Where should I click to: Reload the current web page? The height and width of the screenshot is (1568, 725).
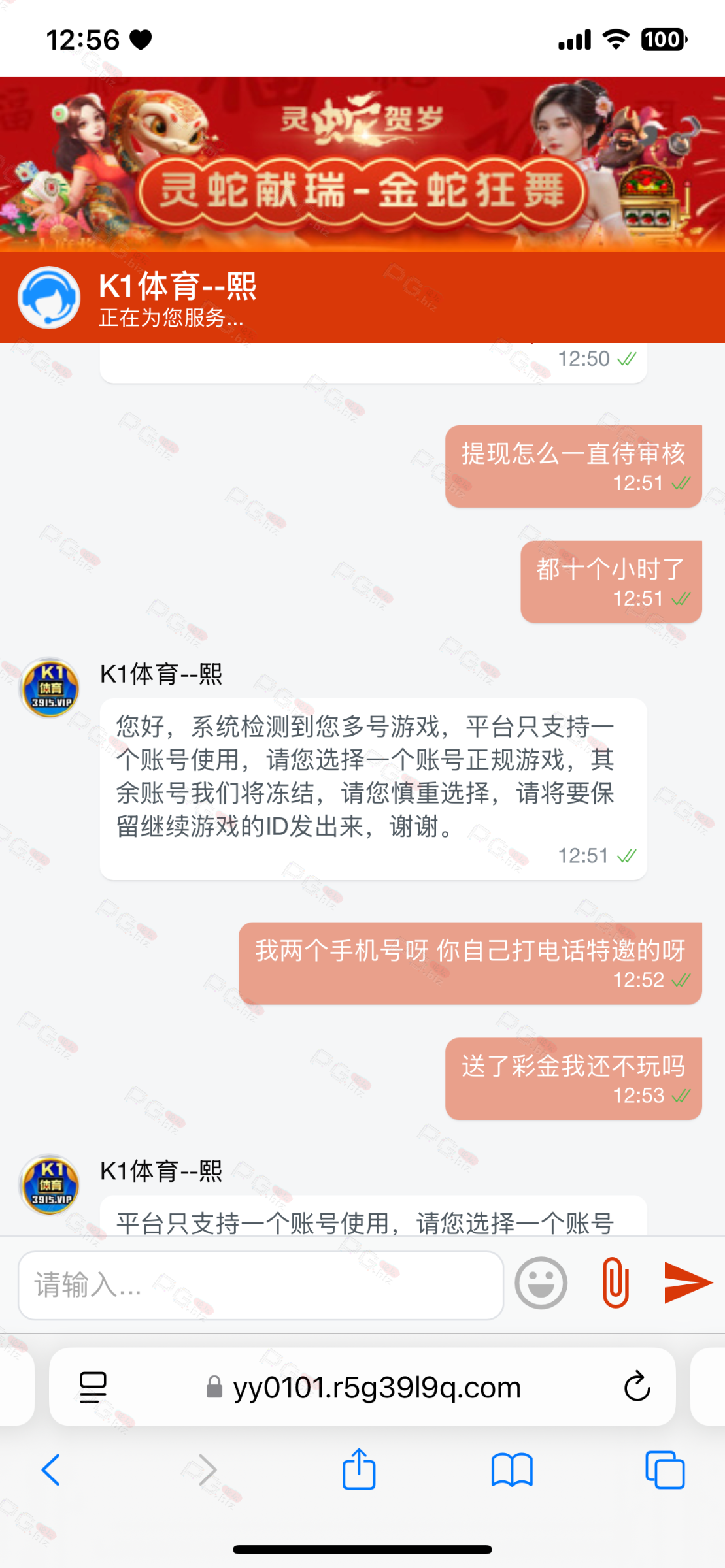[637, 1386]
